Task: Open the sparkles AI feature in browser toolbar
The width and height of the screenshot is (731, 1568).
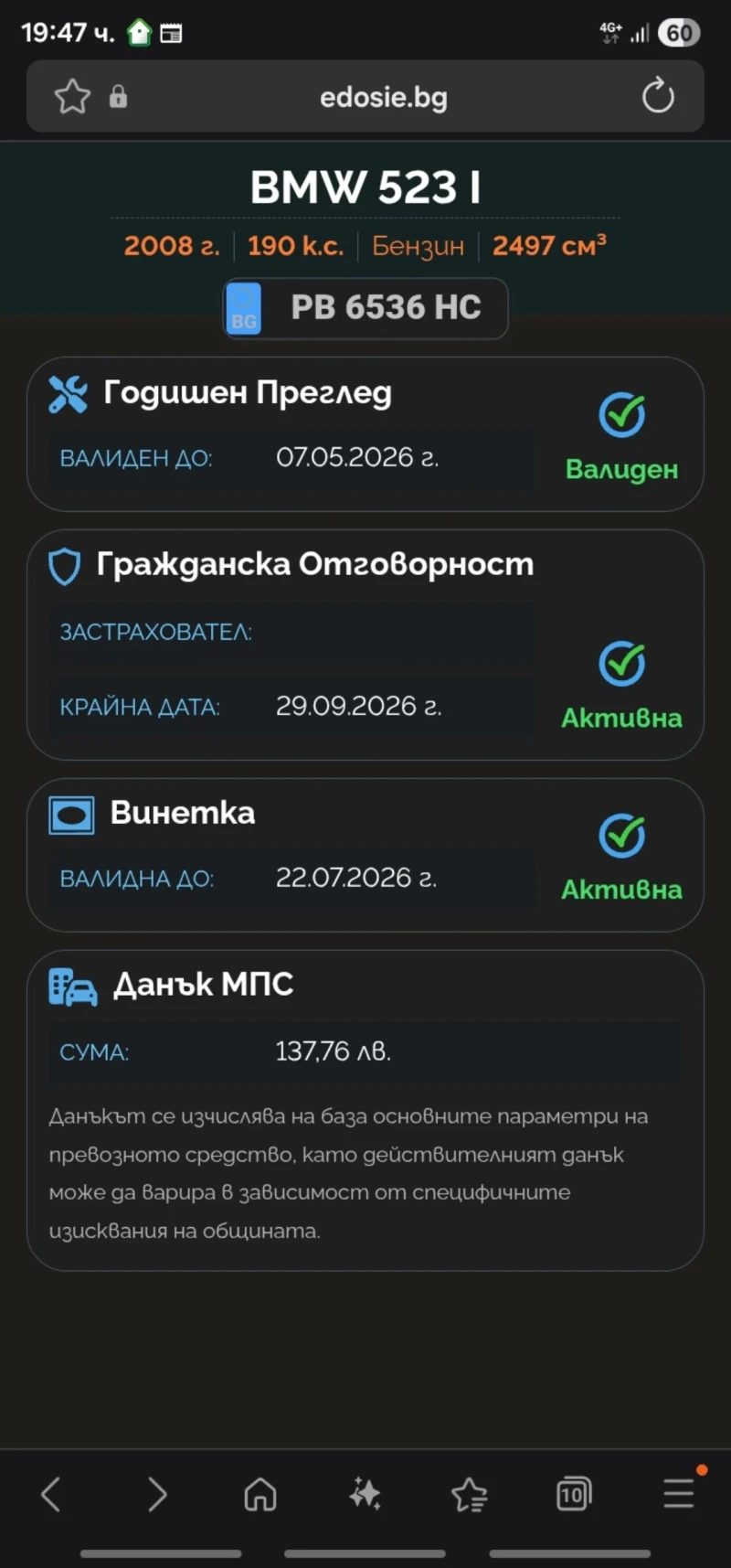Action: 365,1494
